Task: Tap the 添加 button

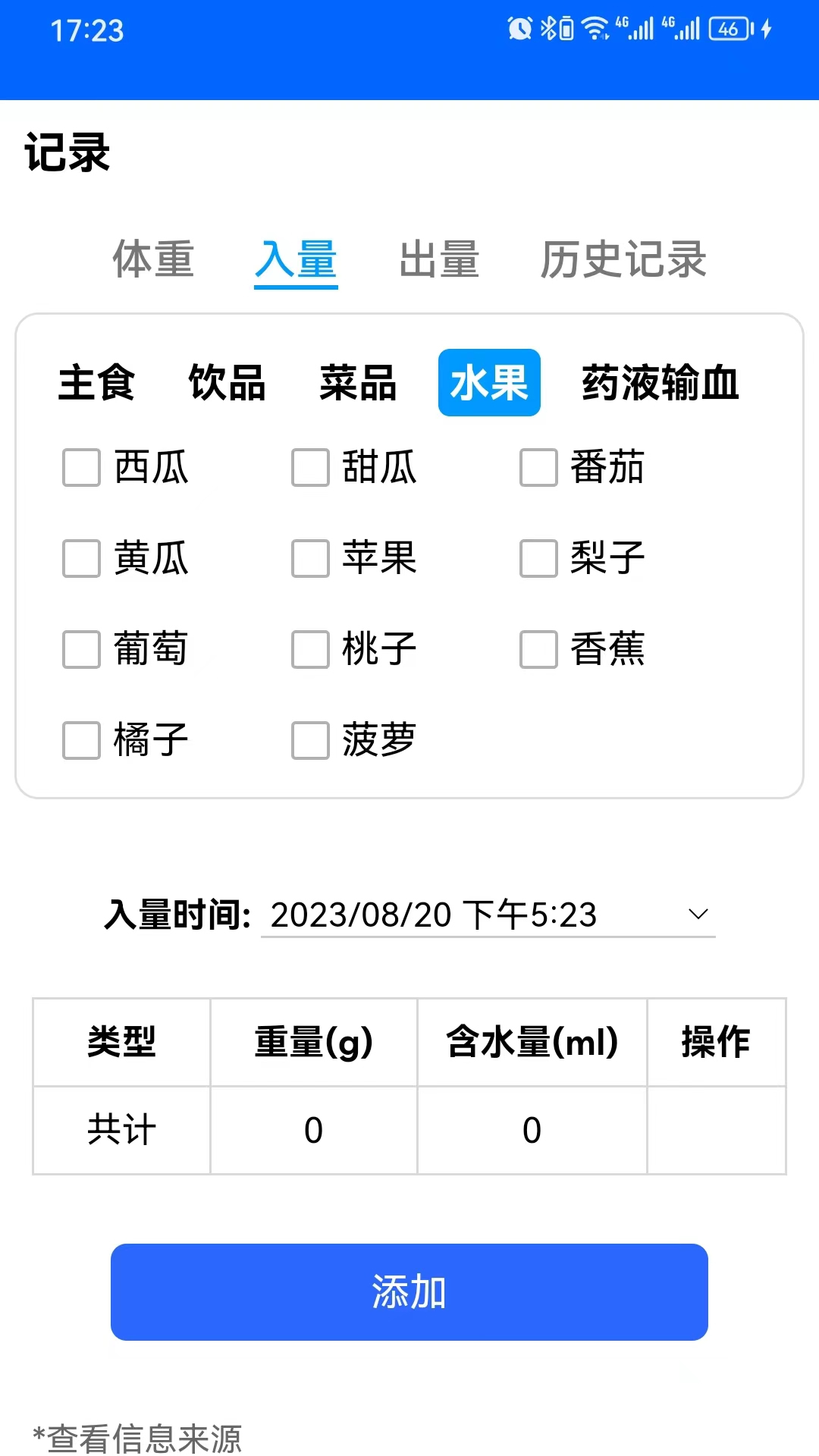Action: 409,1292
